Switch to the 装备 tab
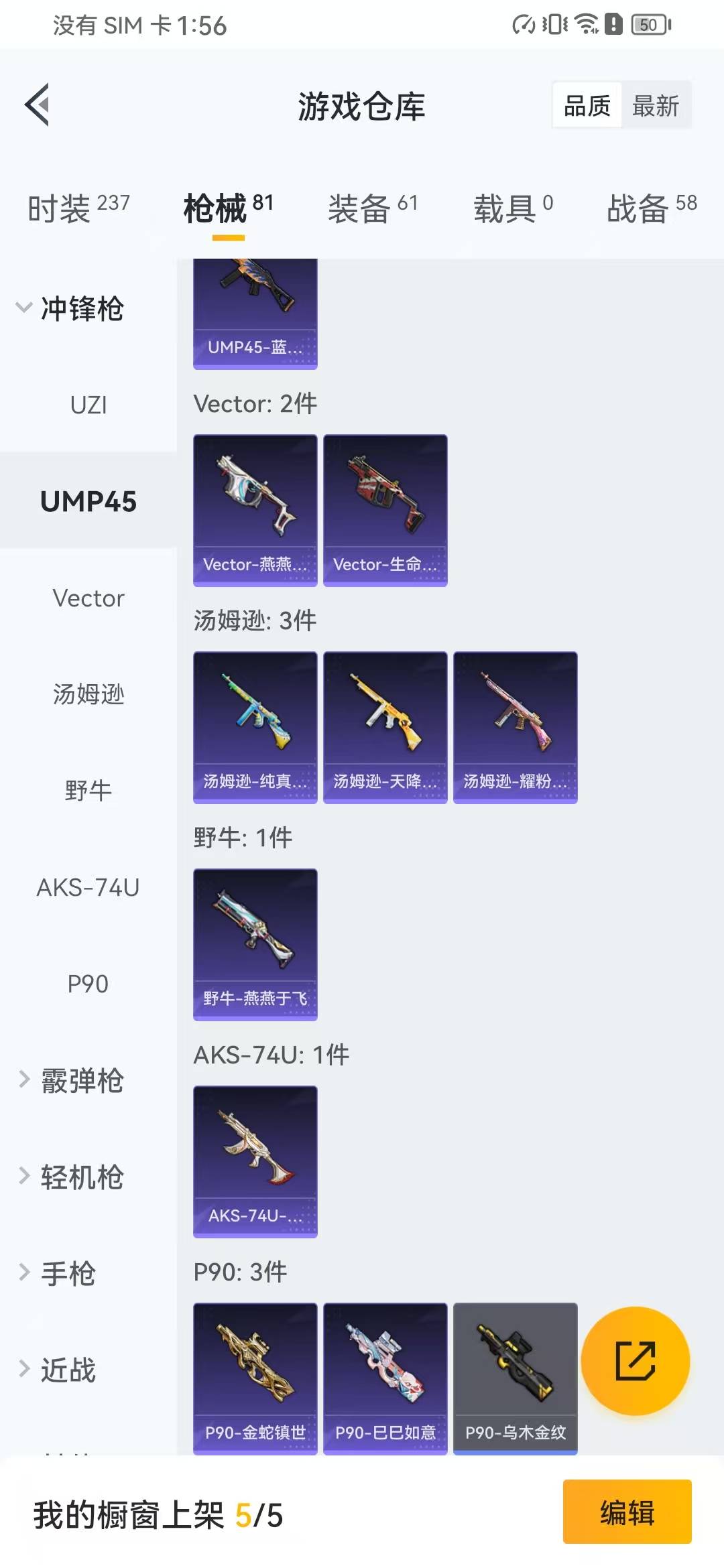The width and height of the screenshot is (724, 1568). tap(373, 207)
